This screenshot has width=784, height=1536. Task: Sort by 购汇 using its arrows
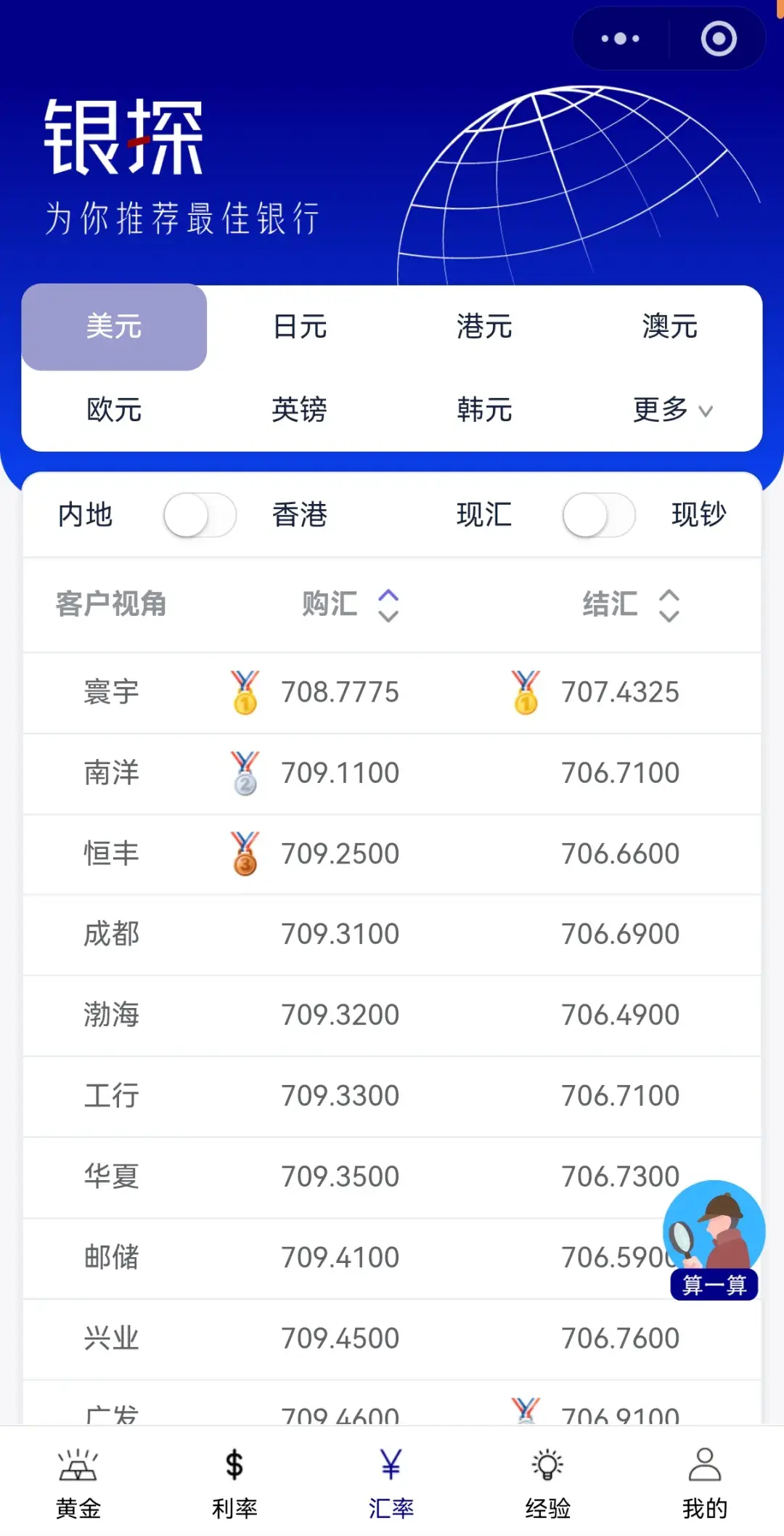click(389, 604)
